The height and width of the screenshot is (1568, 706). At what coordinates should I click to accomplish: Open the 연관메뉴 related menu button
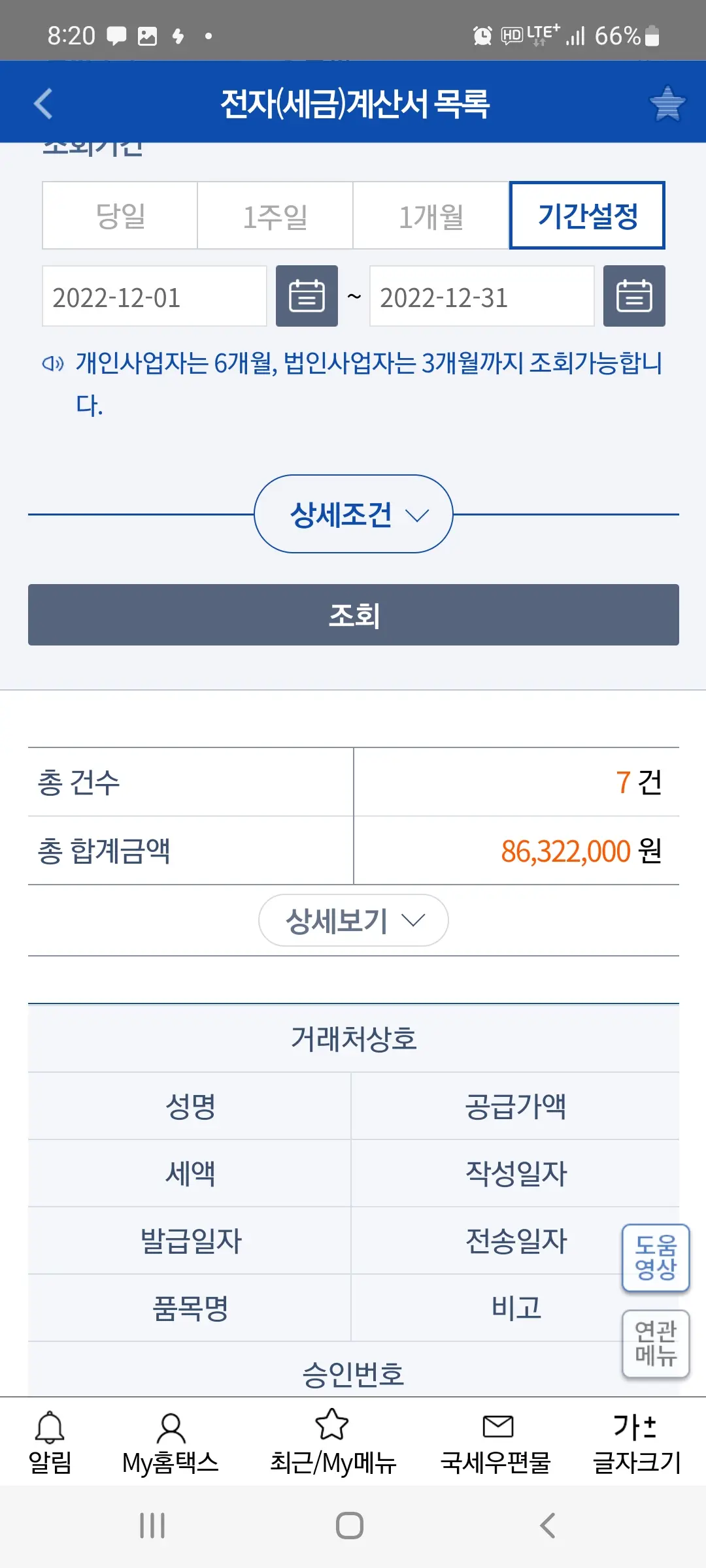[x=656, y=1344]
